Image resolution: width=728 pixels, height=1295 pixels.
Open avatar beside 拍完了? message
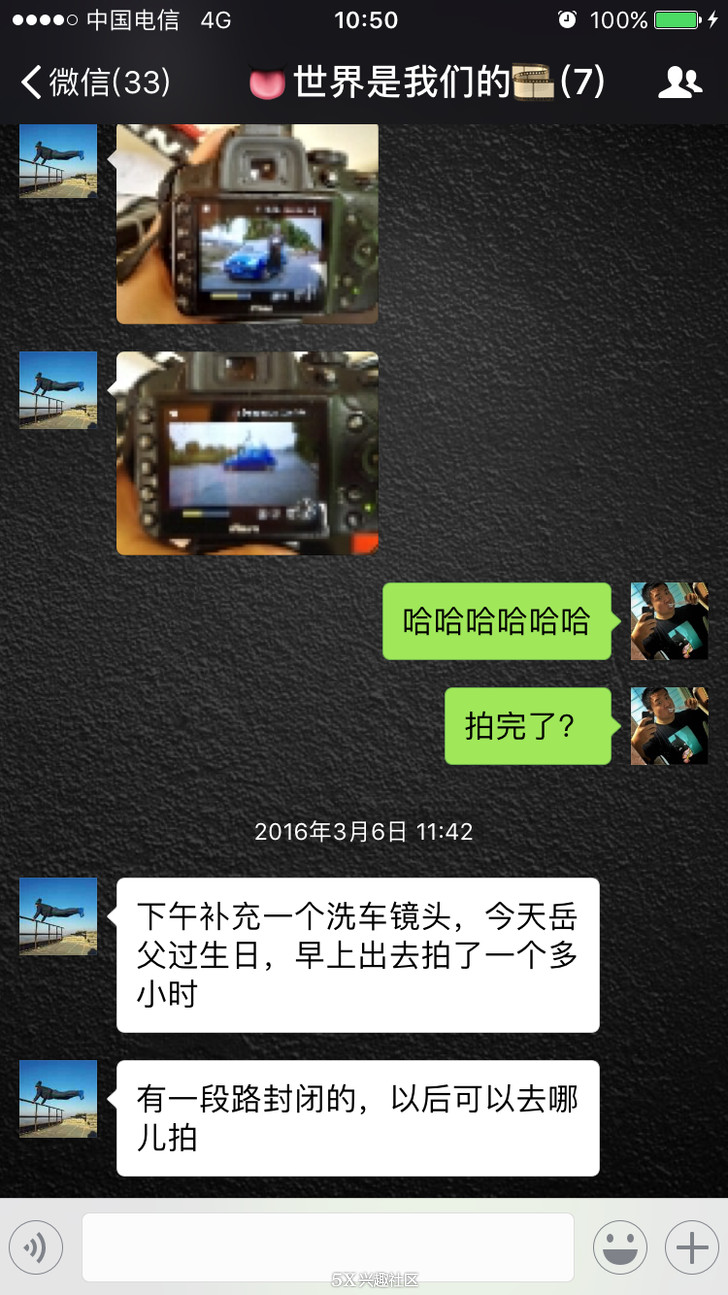pos(669,726)
